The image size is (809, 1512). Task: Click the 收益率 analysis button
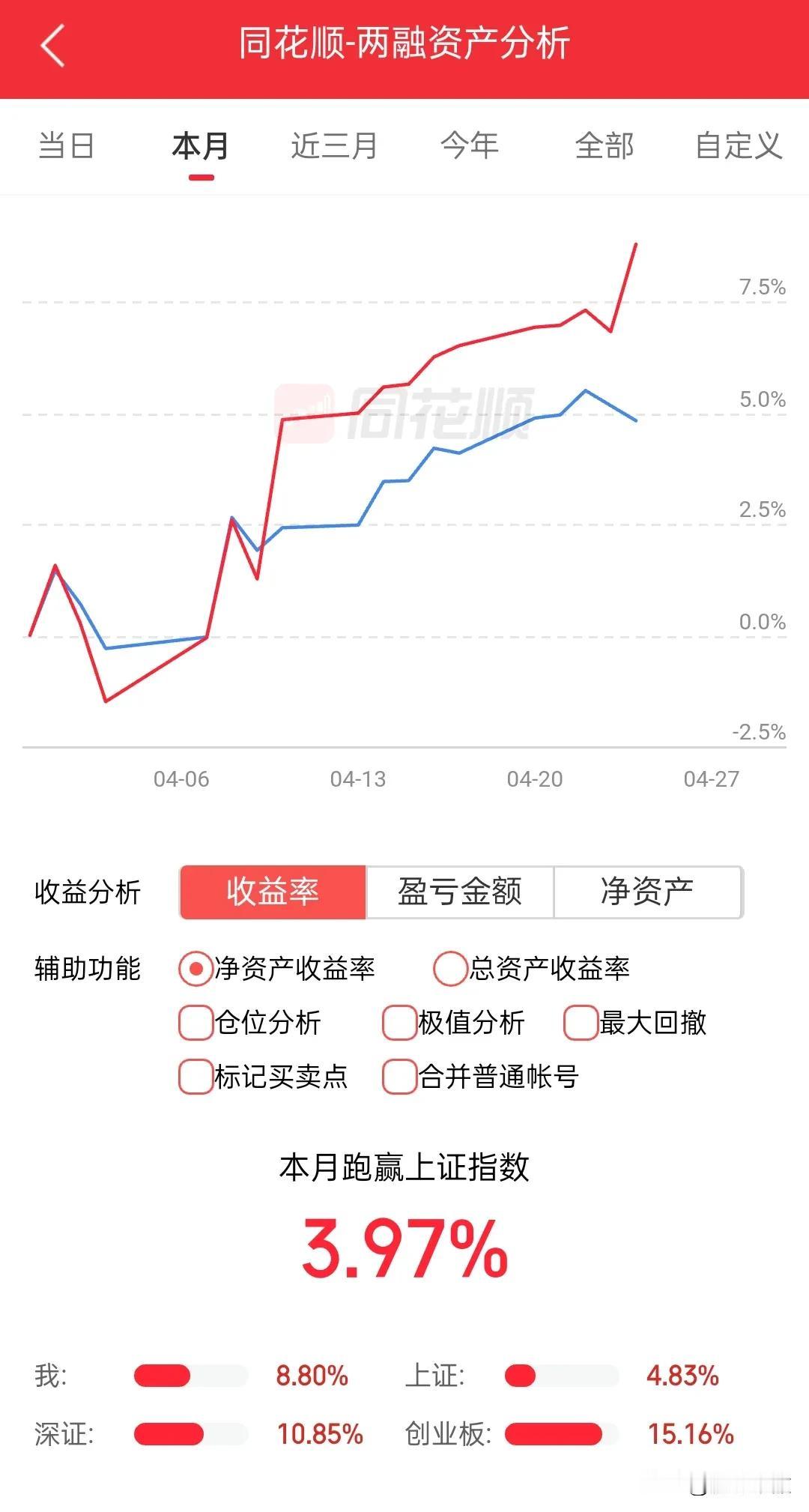[272, 892]
